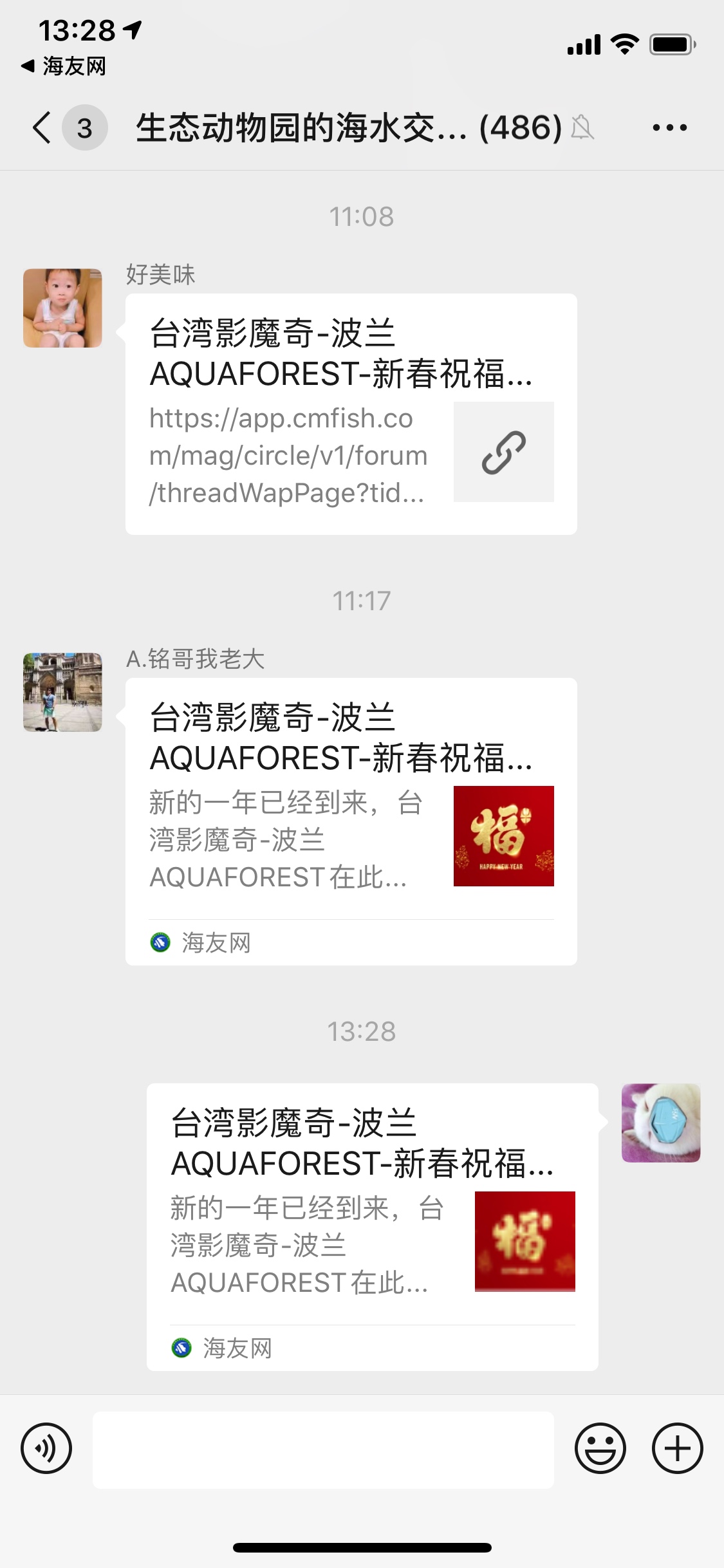This screenshot has width=724, height=1568.
Task: Open the plus attachment menu
Action: (677, 1449)
